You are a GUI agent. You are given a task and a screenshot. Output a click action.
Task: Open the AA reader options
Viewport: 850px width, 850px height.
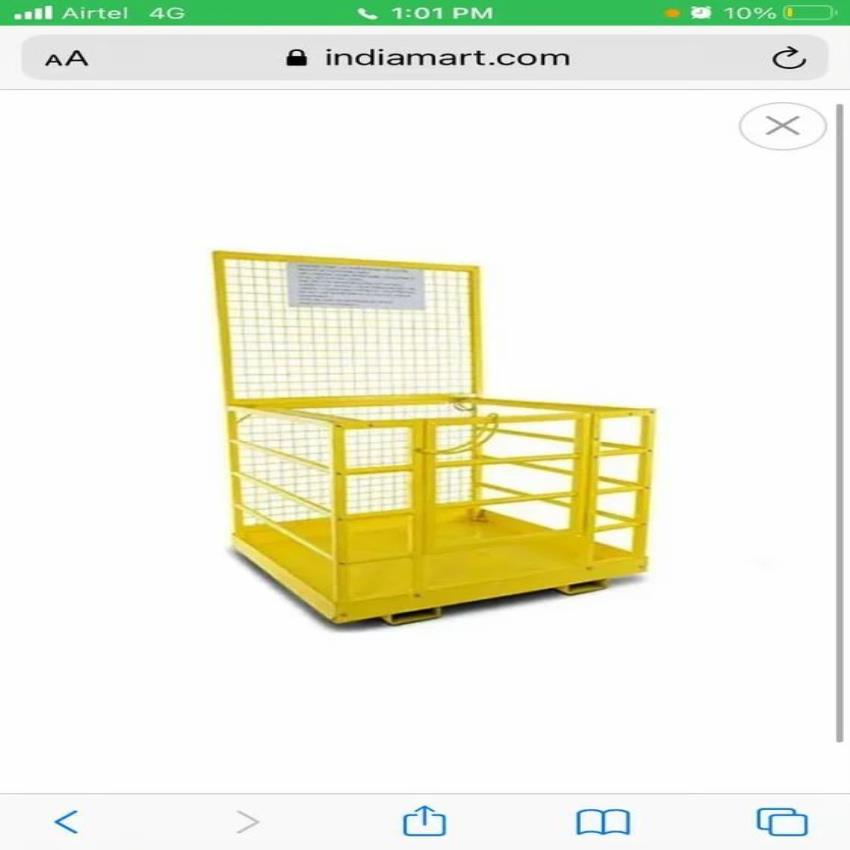tap(67, 58)
